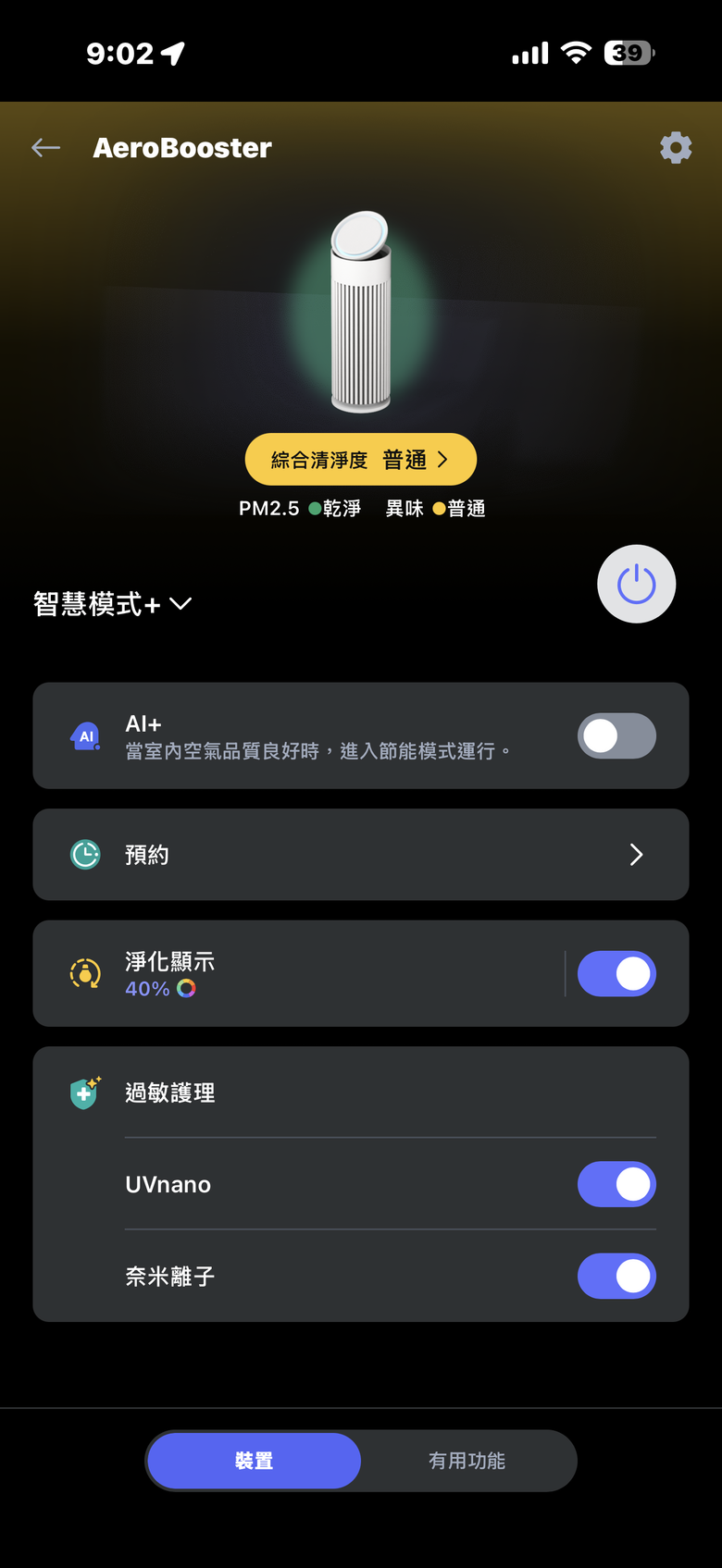Open AeroBooster settings gear

pyautogui.click(x=676, y=148)
